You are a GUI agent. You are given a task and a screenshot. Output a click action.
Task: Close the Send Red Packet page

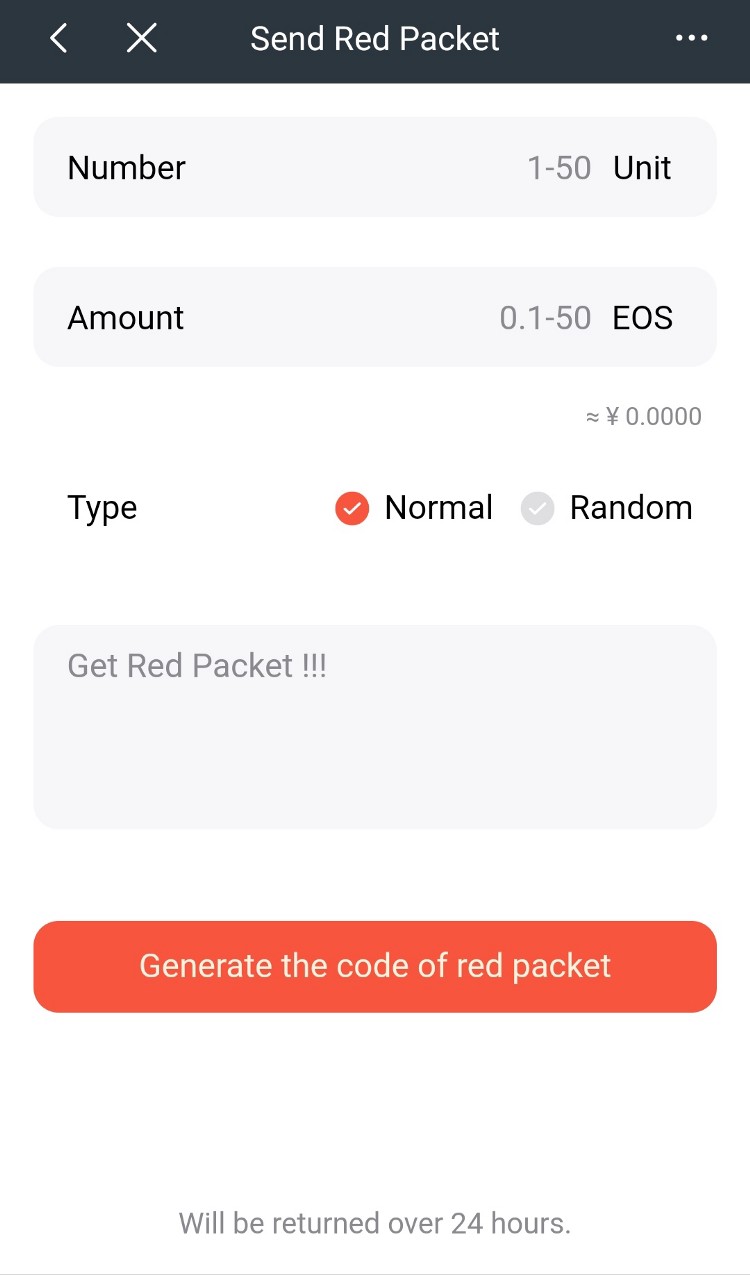click(x=142, y=39)
